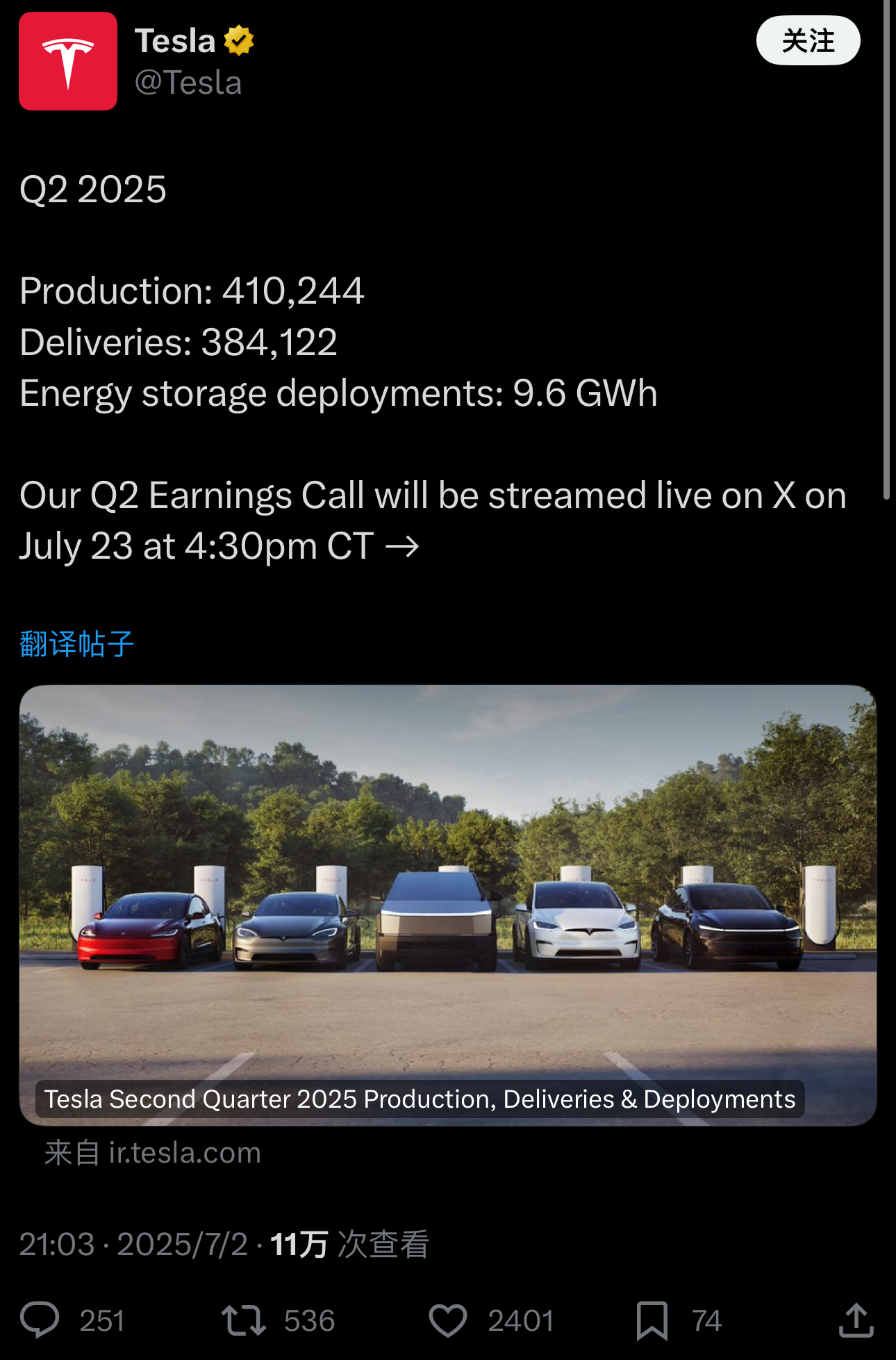Viewport: 896px width, 1360px height.
Task: Open the Tesla account name
Action: [x=175, y=41]
